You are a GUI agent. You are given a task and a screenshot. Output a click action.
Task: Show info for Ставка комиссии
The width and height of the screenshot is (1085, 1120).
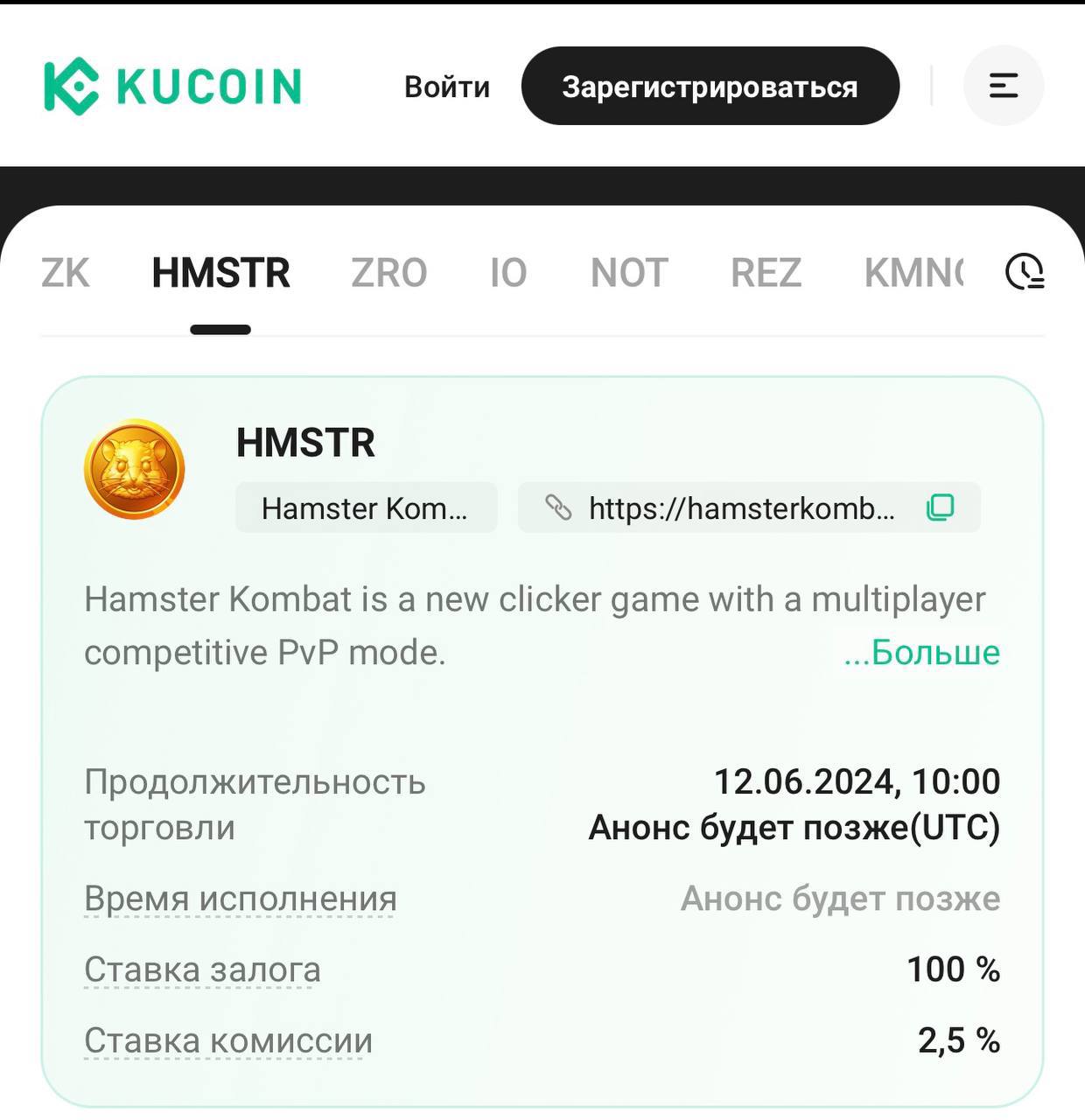click(x=228, y=1040)
